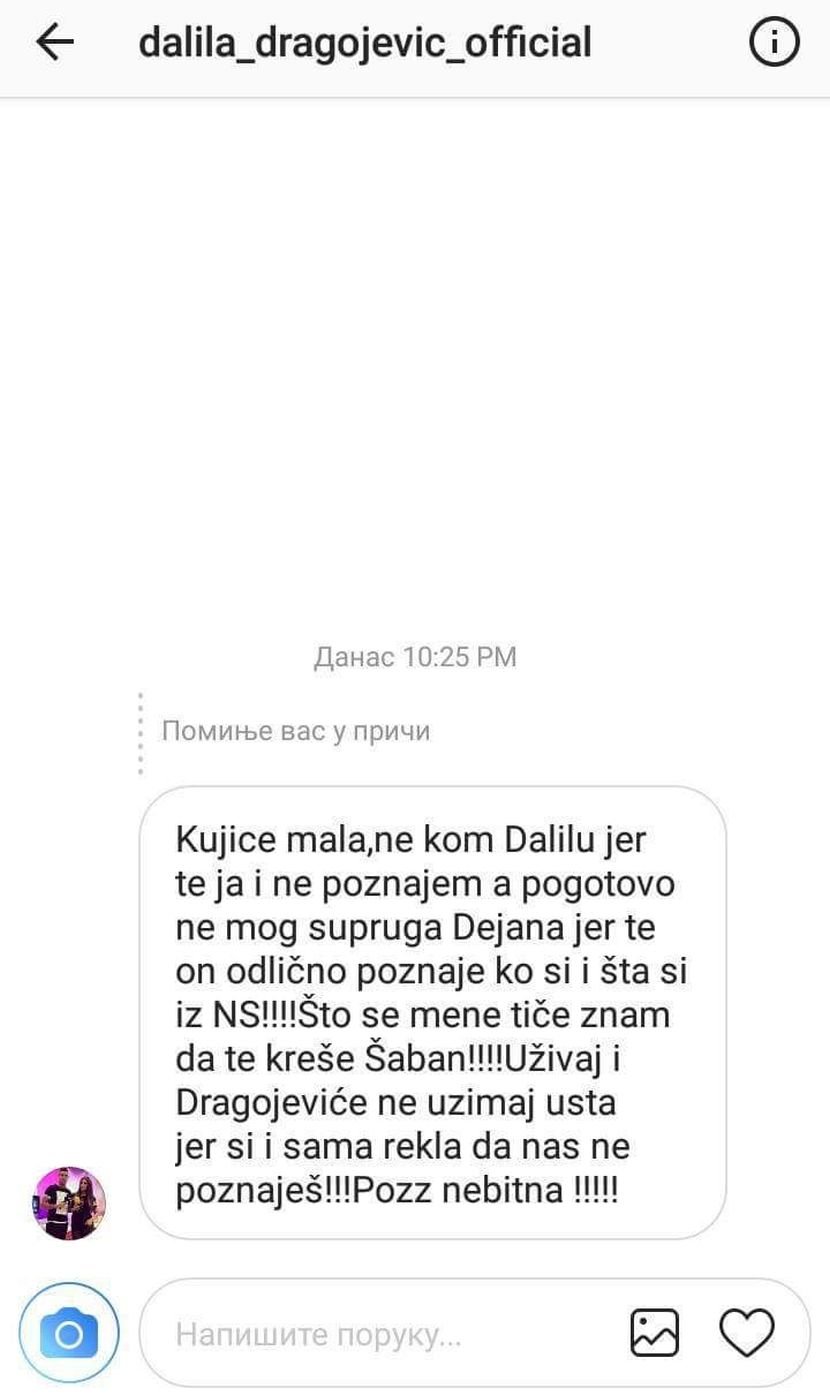Open the story mention message bubble
Image resolution: width=830 pixels, height=1396 pixels.
tap(432, 1011)
